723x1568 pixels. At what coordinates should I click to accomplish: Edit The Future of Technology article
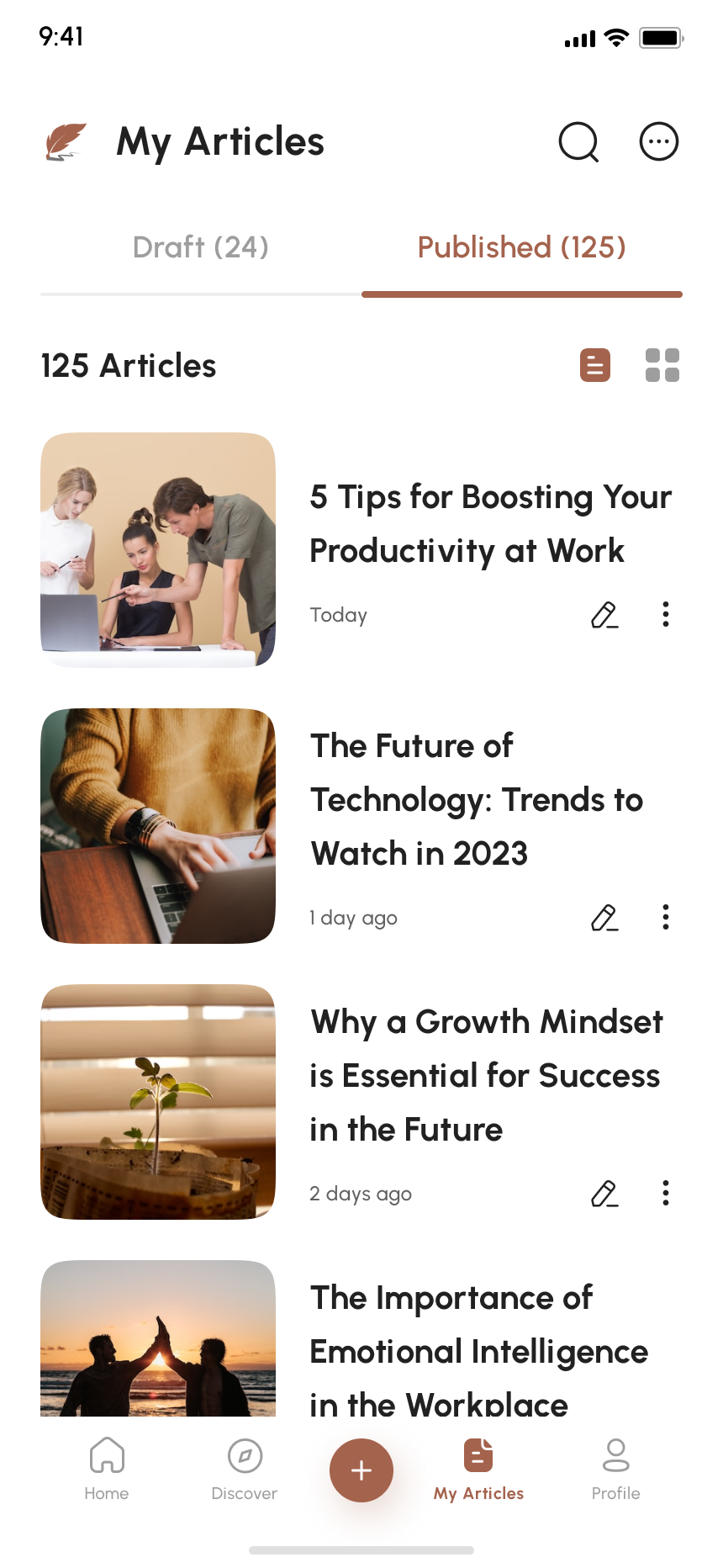(604, 918)
